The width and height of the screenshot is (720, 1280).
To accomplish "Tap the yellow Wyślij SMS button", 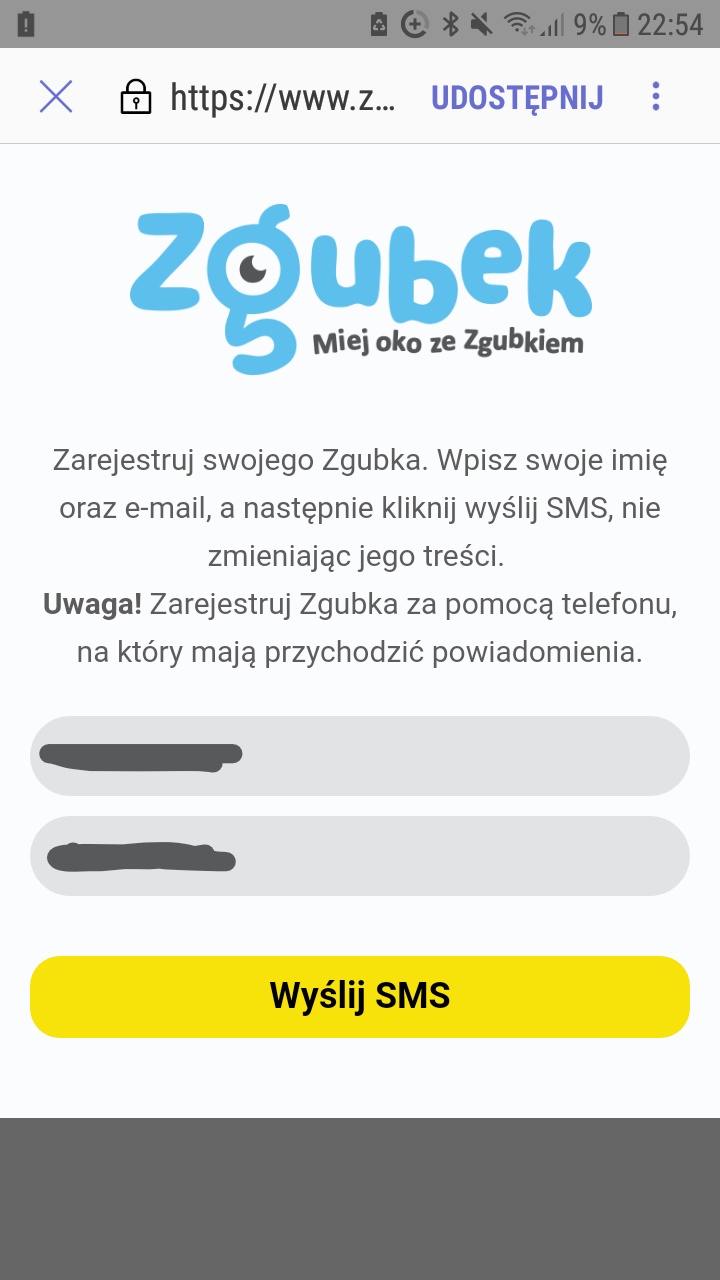I will coord(360,996).
